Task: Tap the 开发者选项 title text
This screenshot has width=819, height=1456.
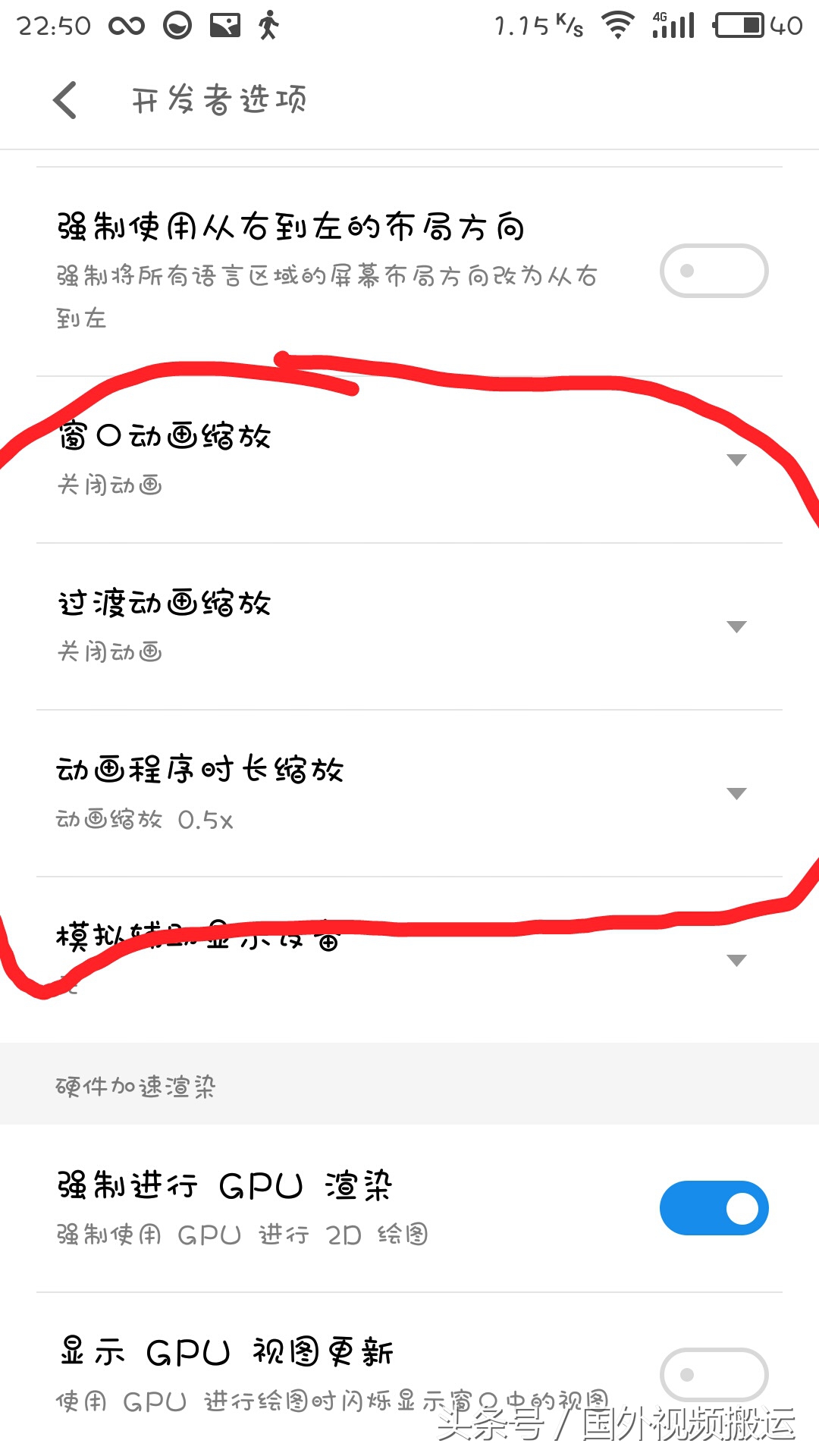Action: (218, 99)
